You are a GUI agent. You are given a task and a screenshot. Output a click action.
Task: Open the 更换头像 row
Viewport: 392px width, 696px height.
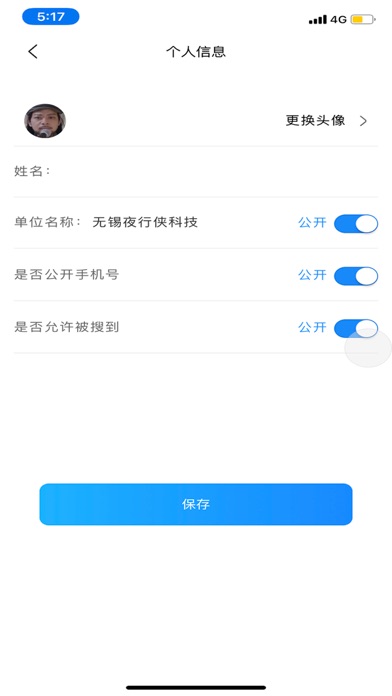(x=196, y=121)
